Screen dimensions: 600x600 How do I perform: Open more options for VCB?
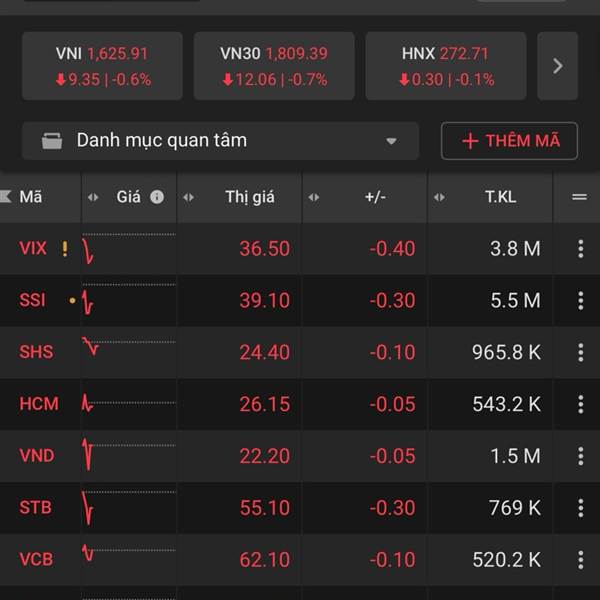[x=580, y=560]
